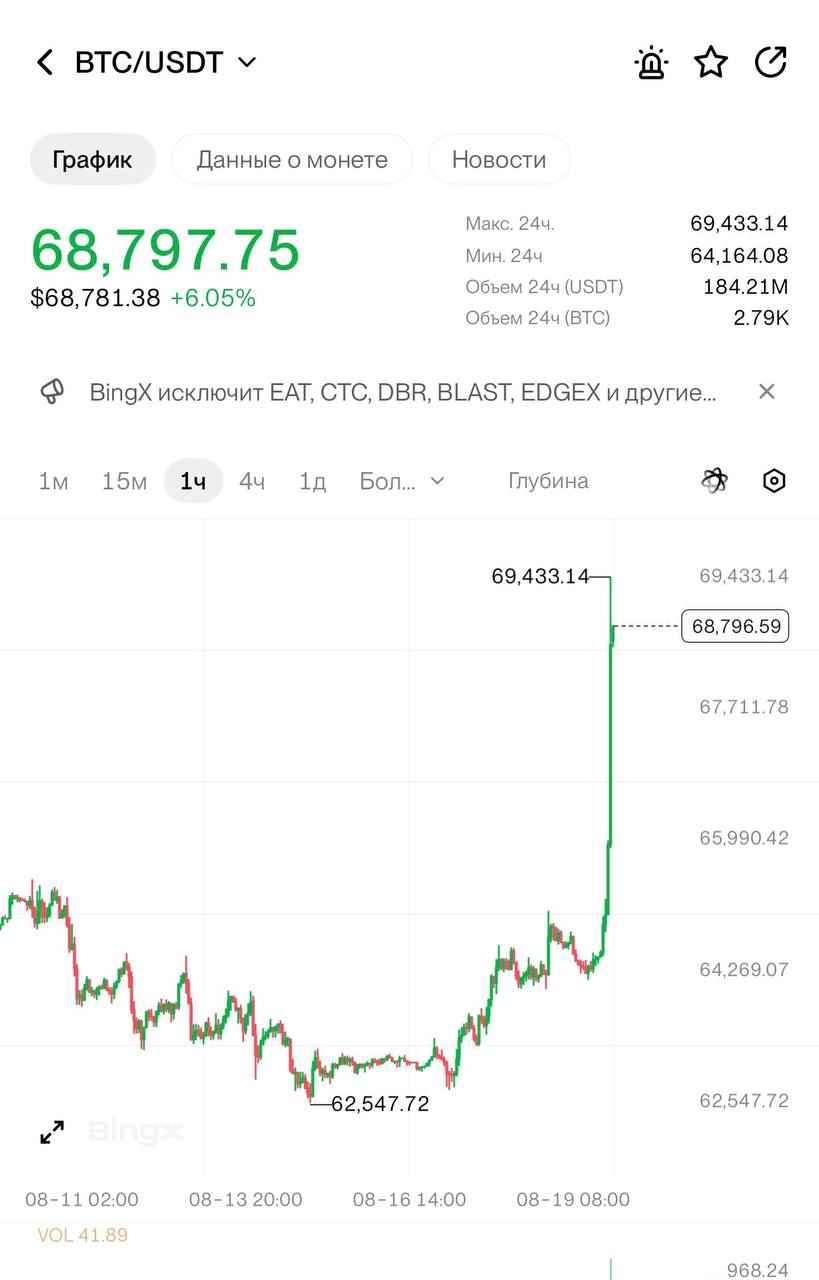Open chart settings hexagon icon
This screenshot has width=819, height=1280.
pos(774,481)
